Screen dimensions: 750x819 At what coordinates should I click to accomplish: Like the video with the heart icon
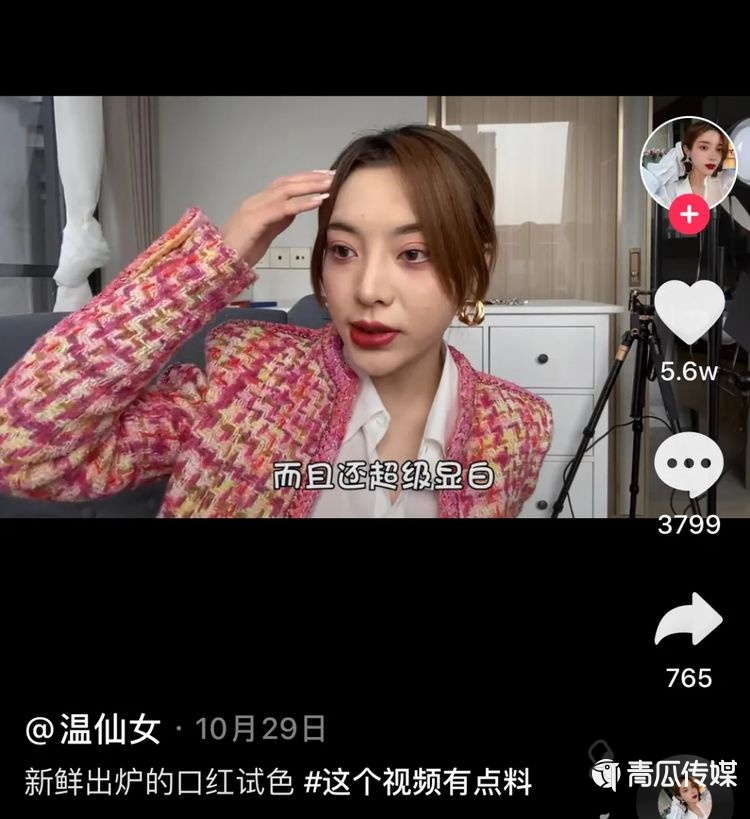(689, 312)
